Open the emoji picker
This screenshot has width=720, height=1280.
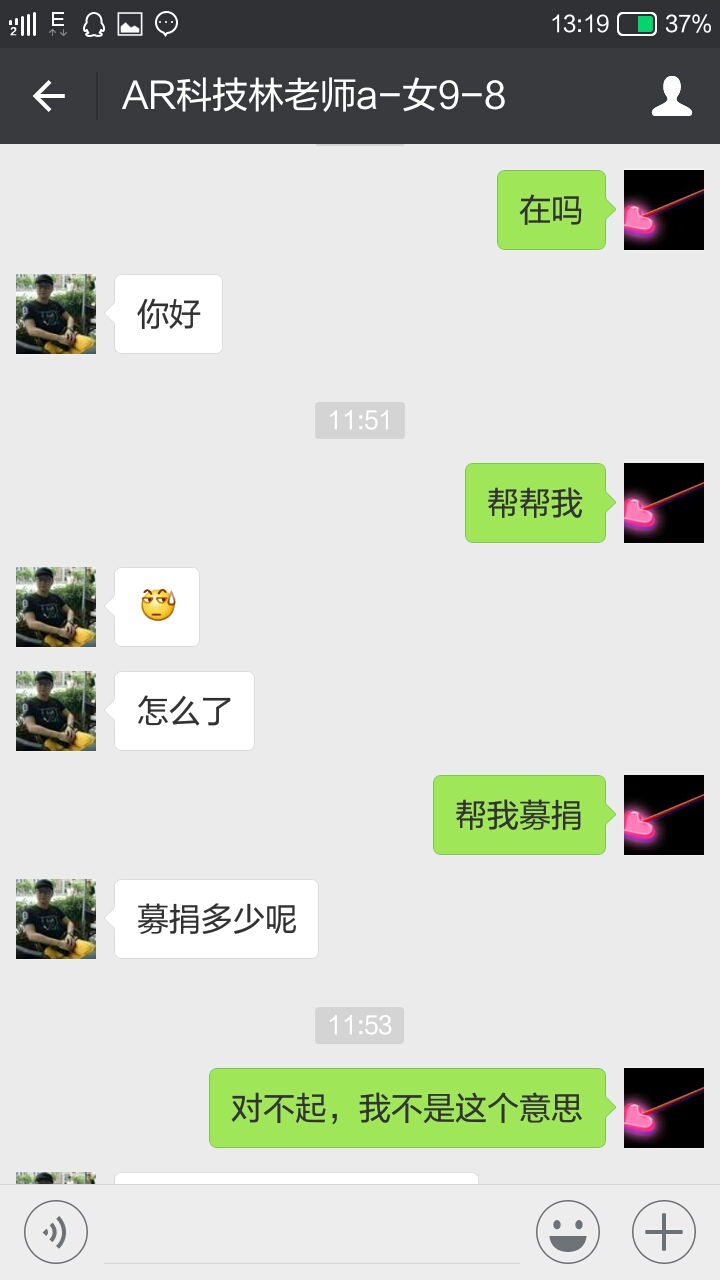[x=567, y=1232]
